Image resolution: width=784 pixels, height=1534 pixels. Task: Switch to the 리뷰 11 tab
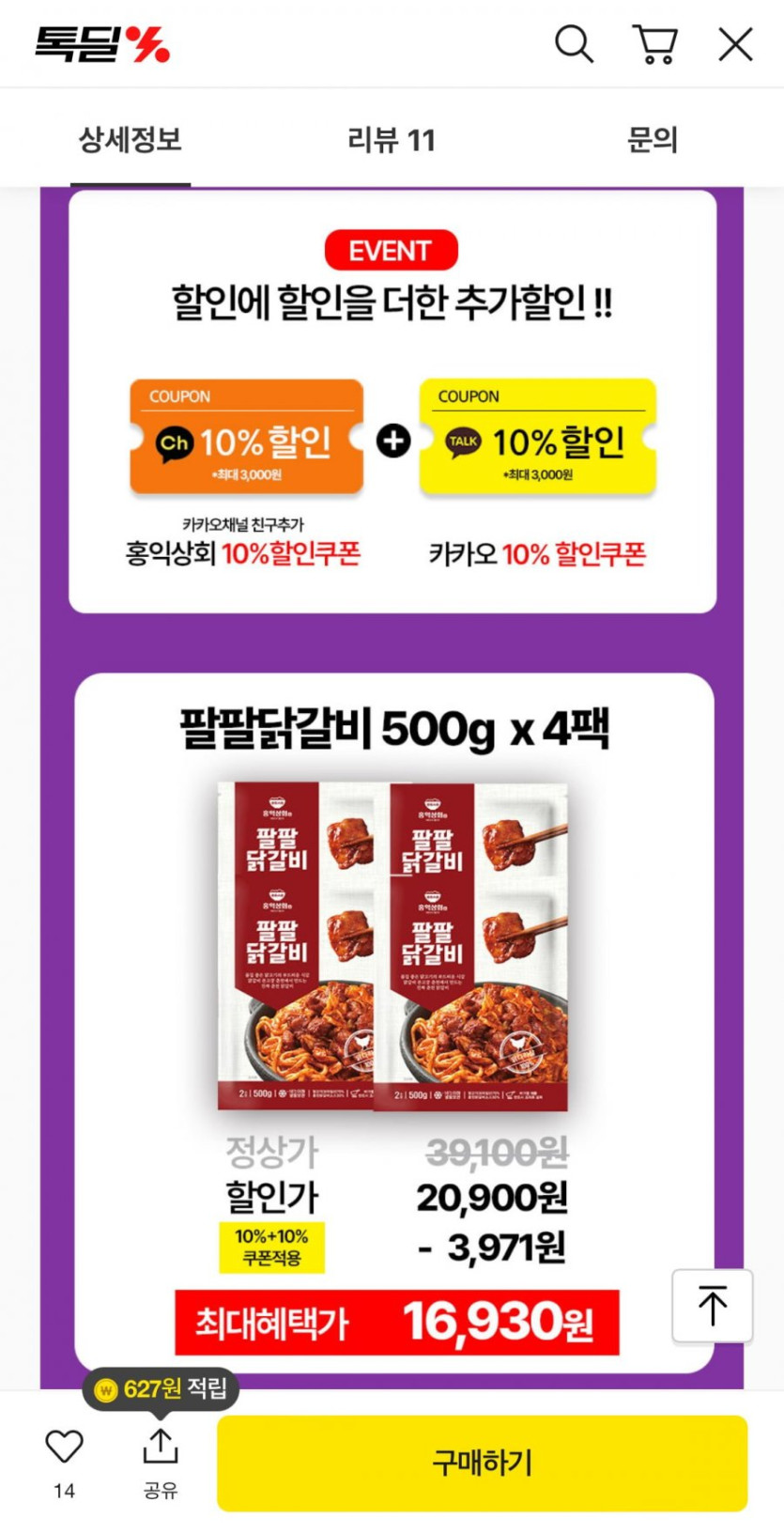tap(392, 140)
